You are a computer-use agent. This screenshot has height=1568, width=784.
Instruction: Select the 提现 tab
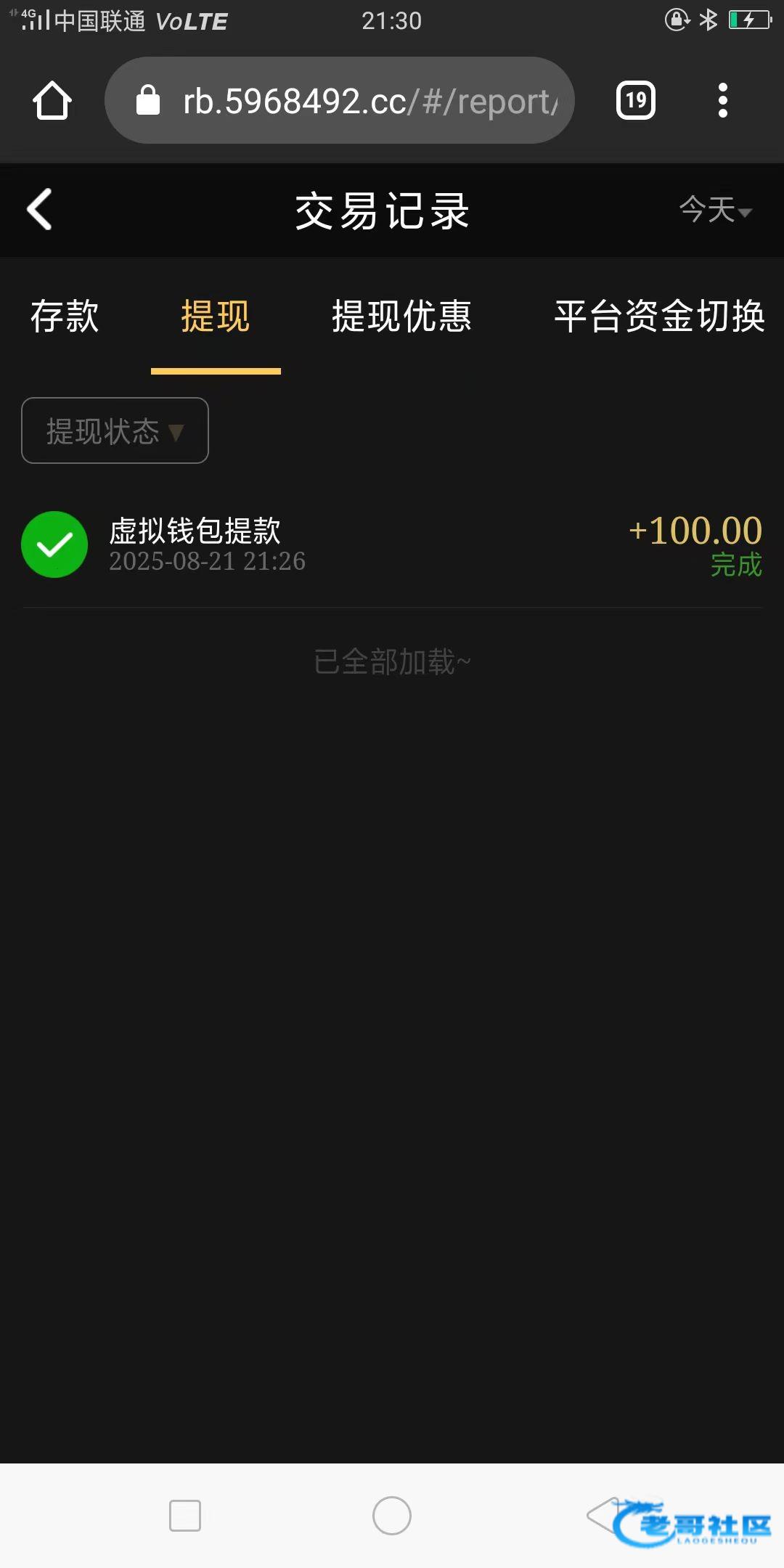click(x=216, y=316)
